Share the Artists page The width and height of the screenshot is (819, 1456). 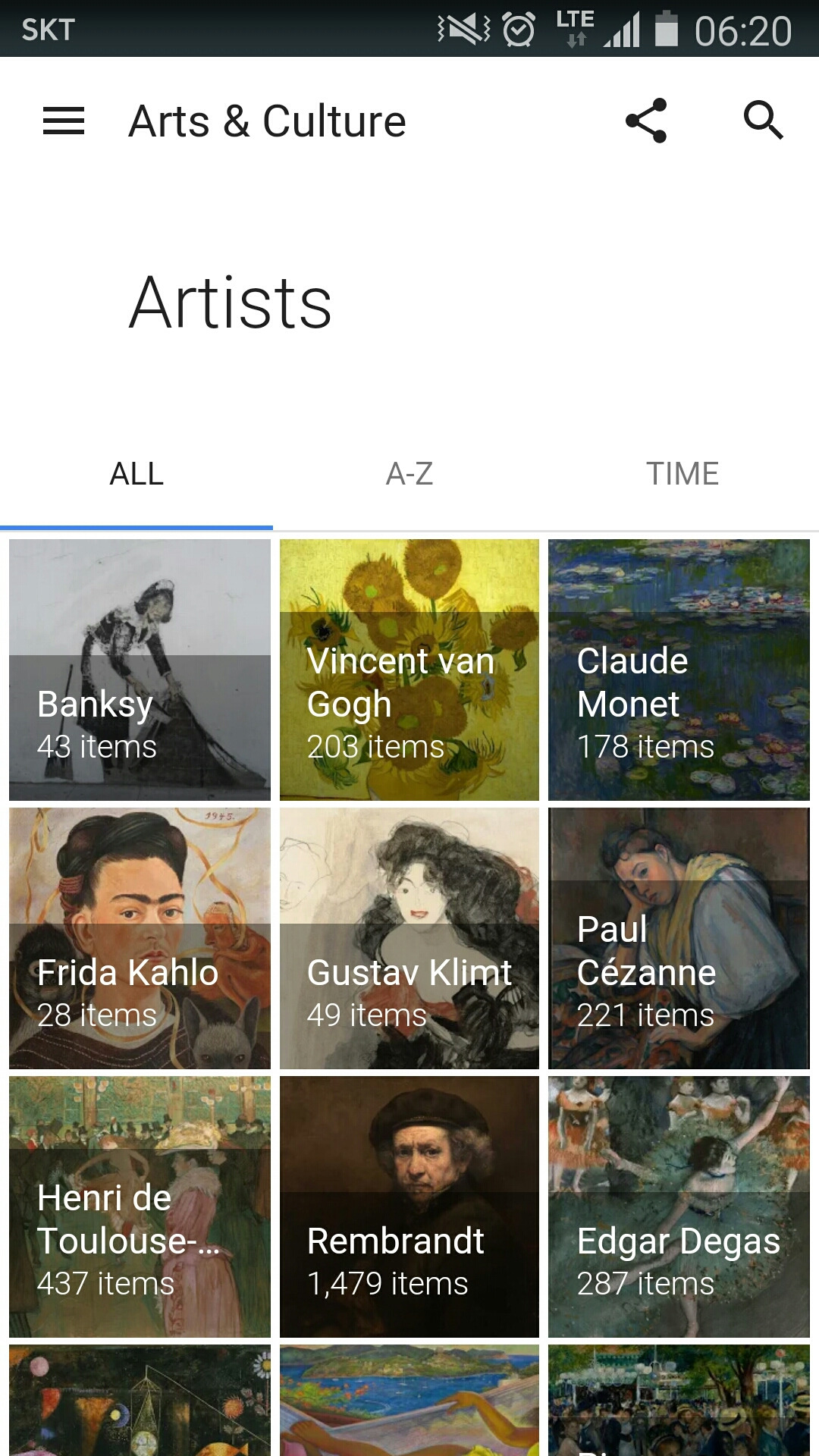(x=646, y=121)
